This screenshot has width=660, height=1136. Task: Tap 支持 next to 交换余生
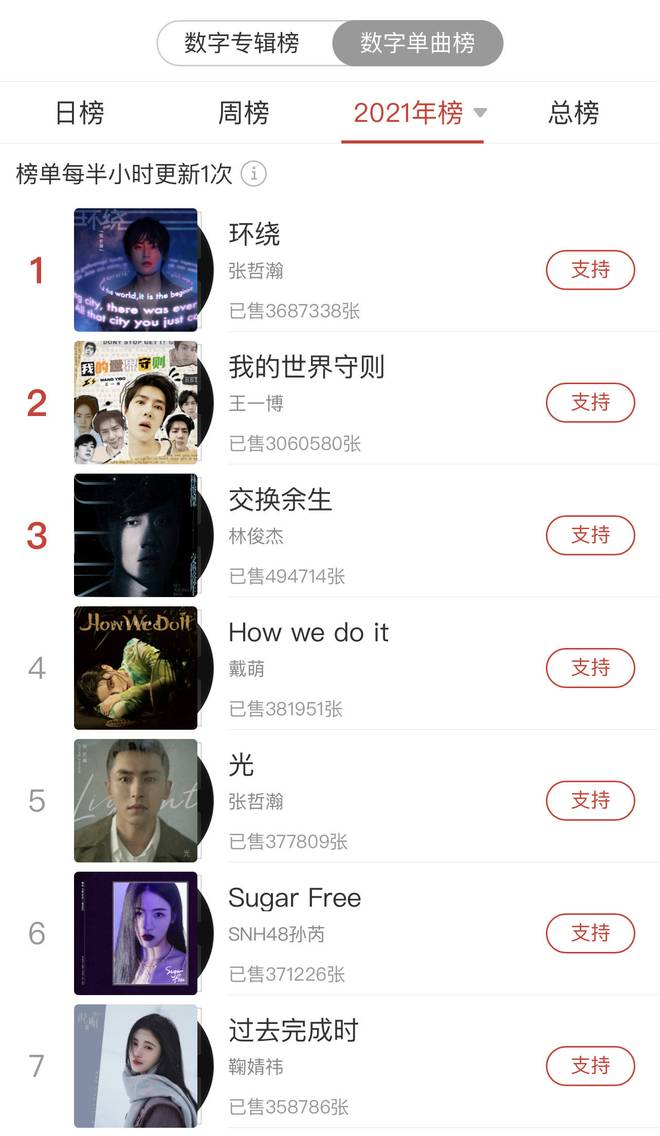590,535
